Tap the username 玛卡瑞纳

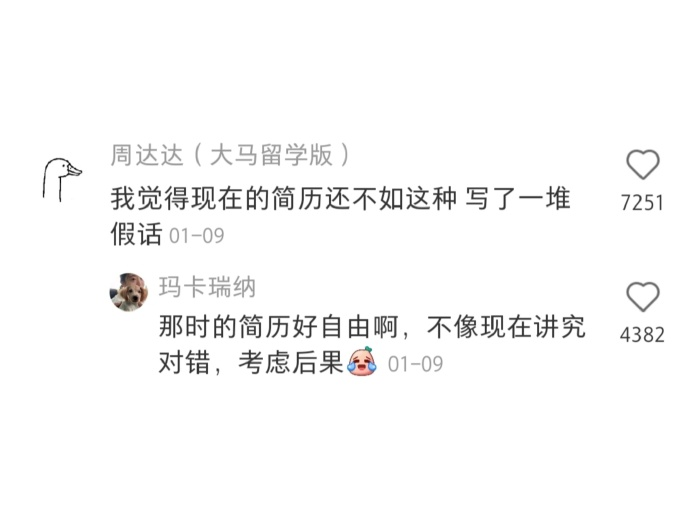[x=208, y=287]
